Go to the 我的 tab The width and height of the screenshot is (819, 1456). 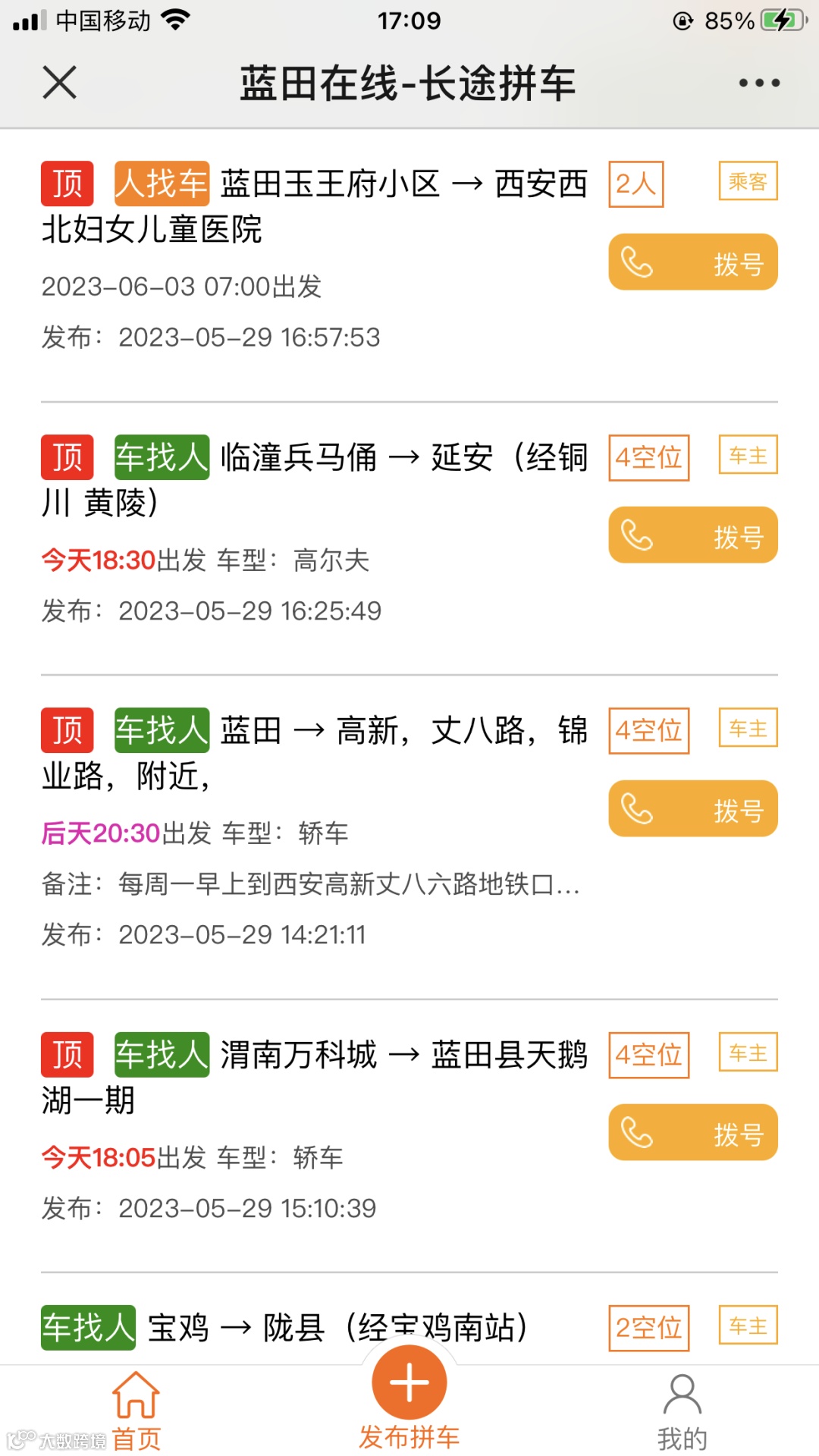click(x=682, y=1410)
